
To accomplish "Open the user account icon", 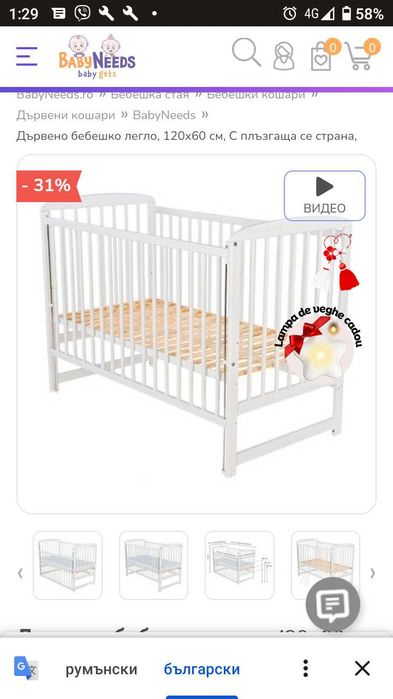I will [284, 56].
